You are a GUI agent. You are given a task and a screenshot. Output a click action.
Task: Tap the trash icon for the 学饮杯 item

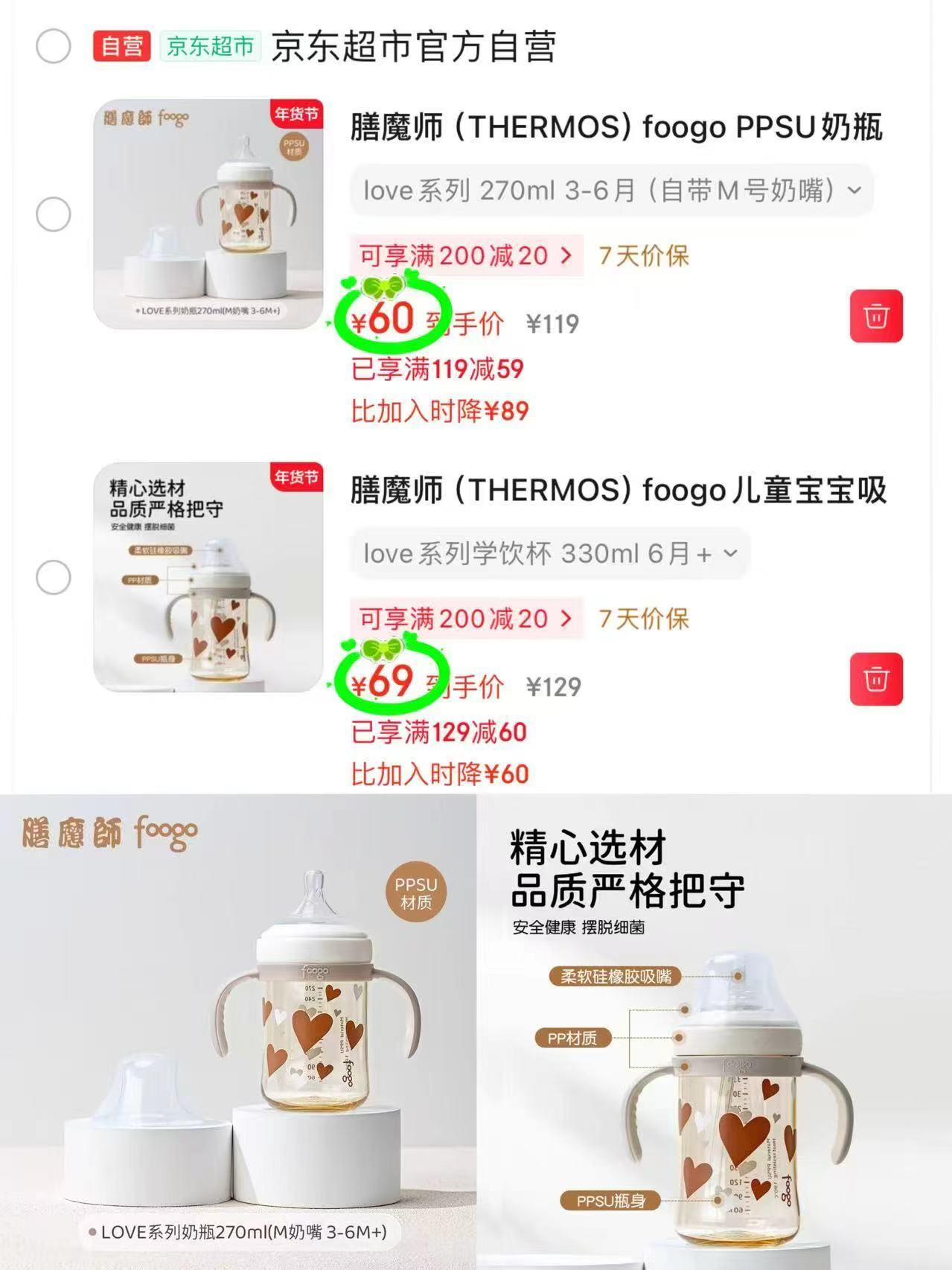[877, 678]
